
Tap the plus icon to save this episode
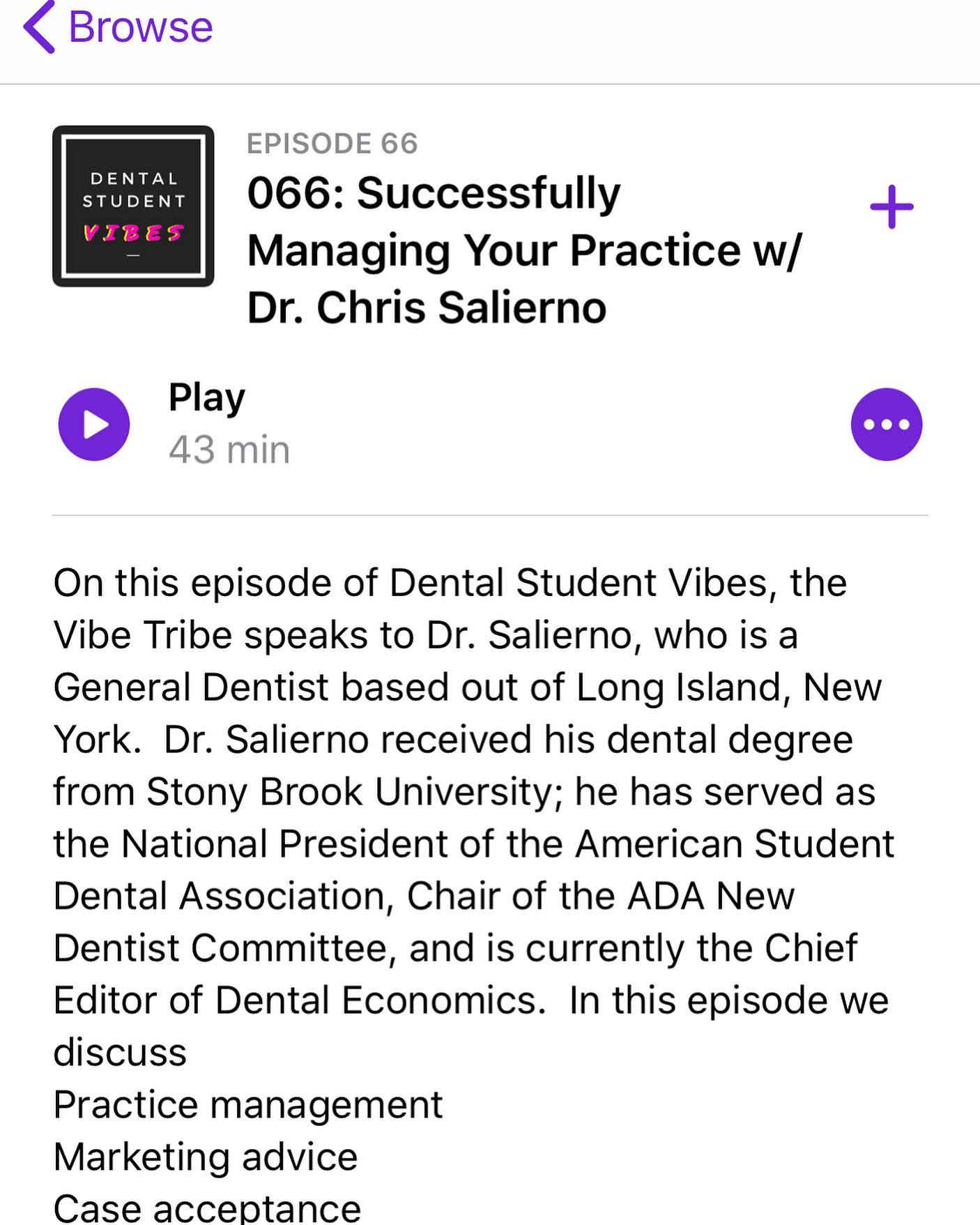891,207
